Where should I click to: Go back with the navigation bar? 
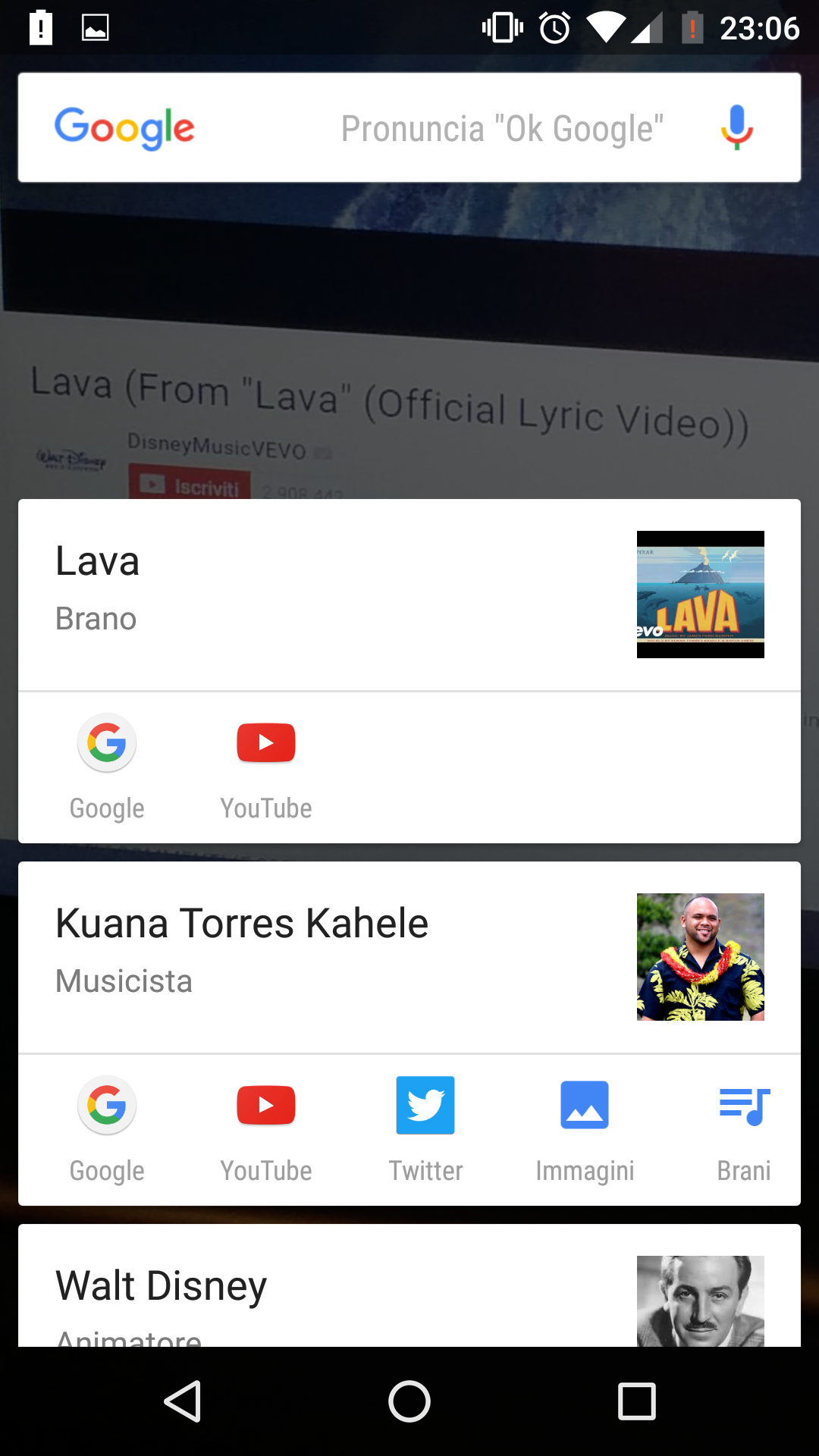coord(183,1401)
